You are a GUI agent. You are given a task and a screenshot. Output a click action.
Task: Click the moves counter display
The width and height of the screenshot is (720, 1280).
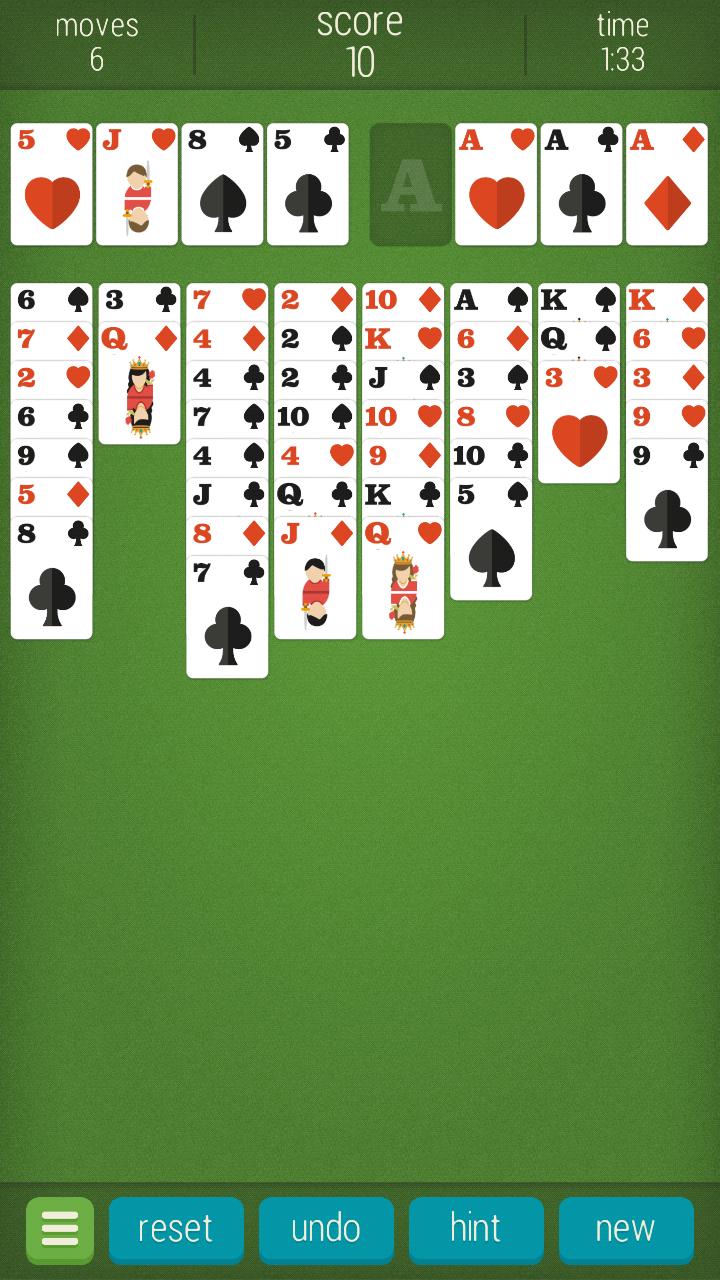[96, 44]
